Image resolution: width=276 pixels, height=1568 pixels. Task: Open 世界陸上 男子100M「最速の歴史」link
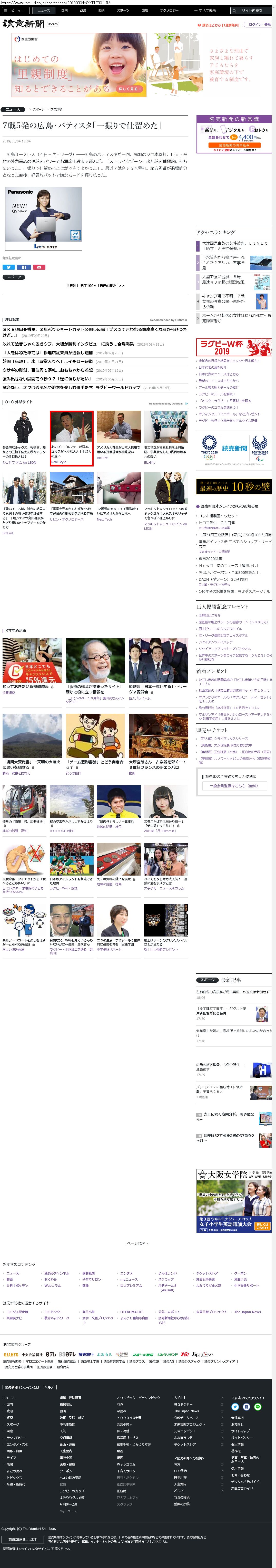[95, 285]
